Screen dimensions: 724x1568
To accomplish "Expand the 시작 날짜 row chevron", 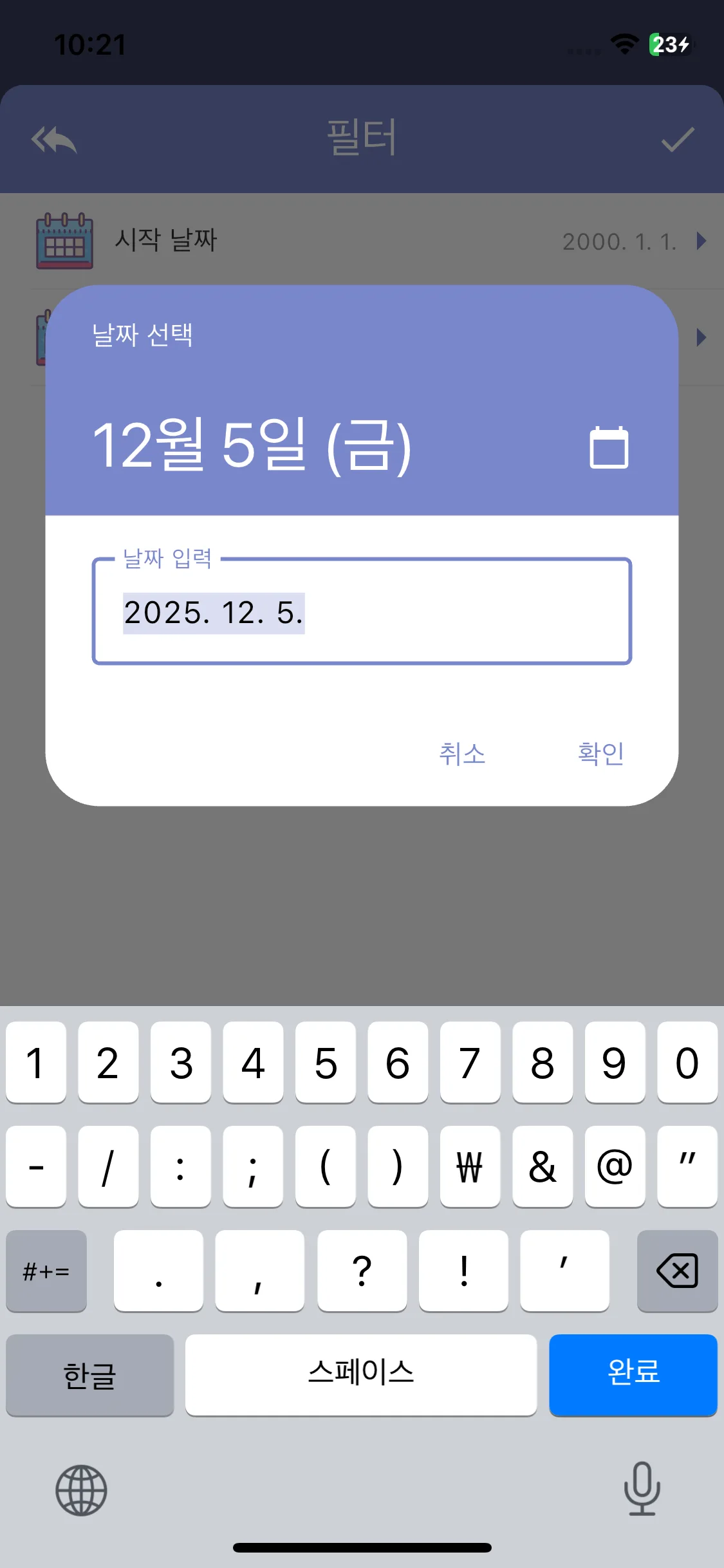I will (701, 242).
